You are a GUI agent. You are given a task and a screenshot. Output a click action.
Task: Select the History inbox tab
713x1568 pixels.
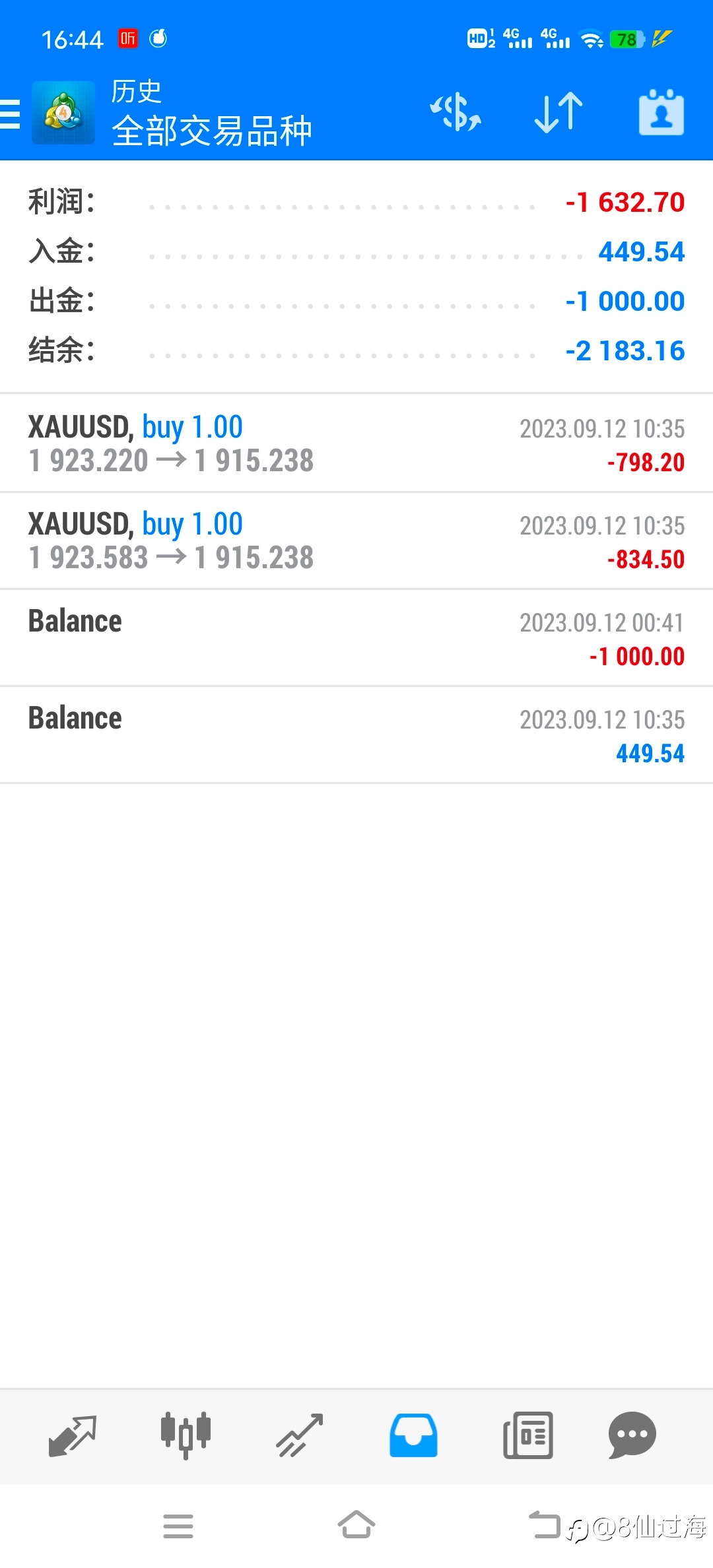tap(413, 1435)
